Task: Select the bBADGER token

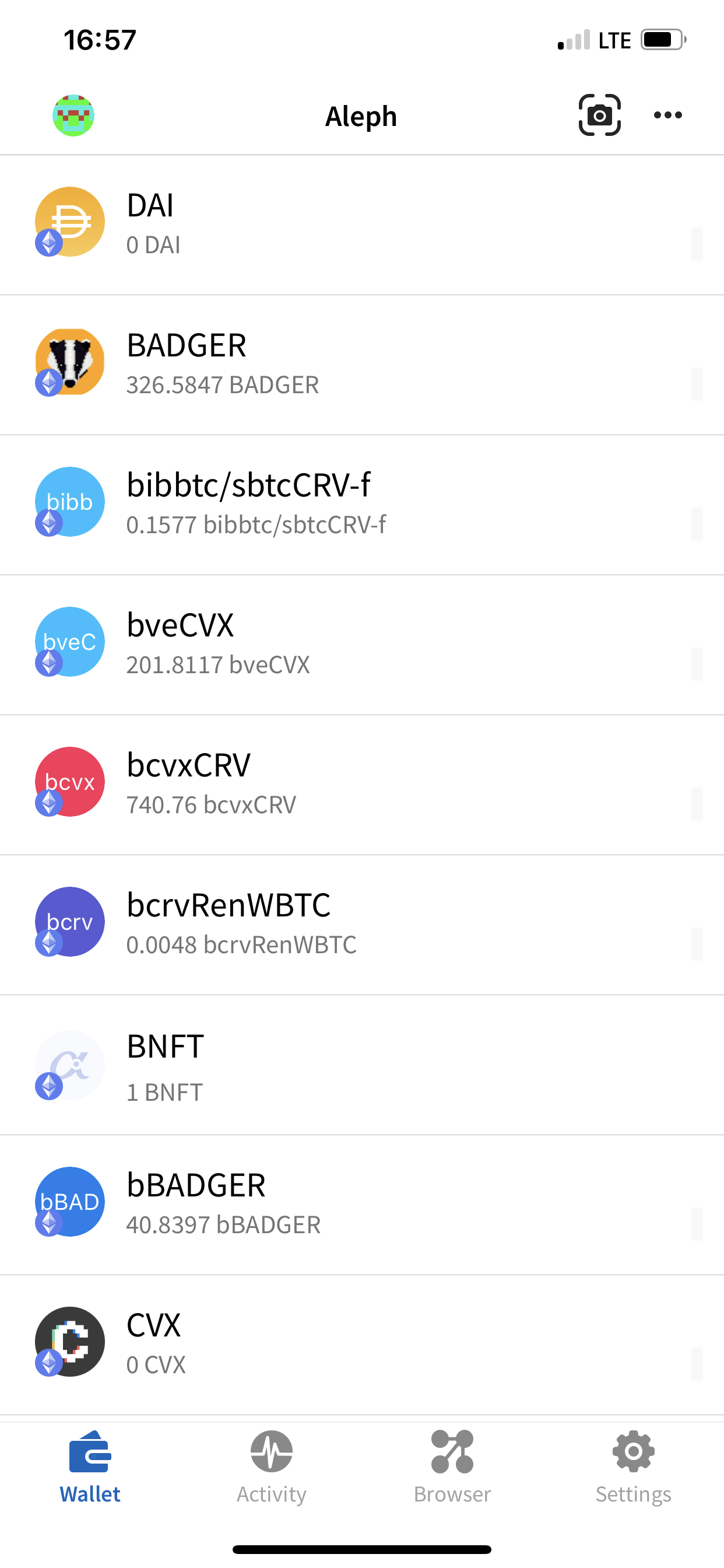Action: (x=361, y=1205)
